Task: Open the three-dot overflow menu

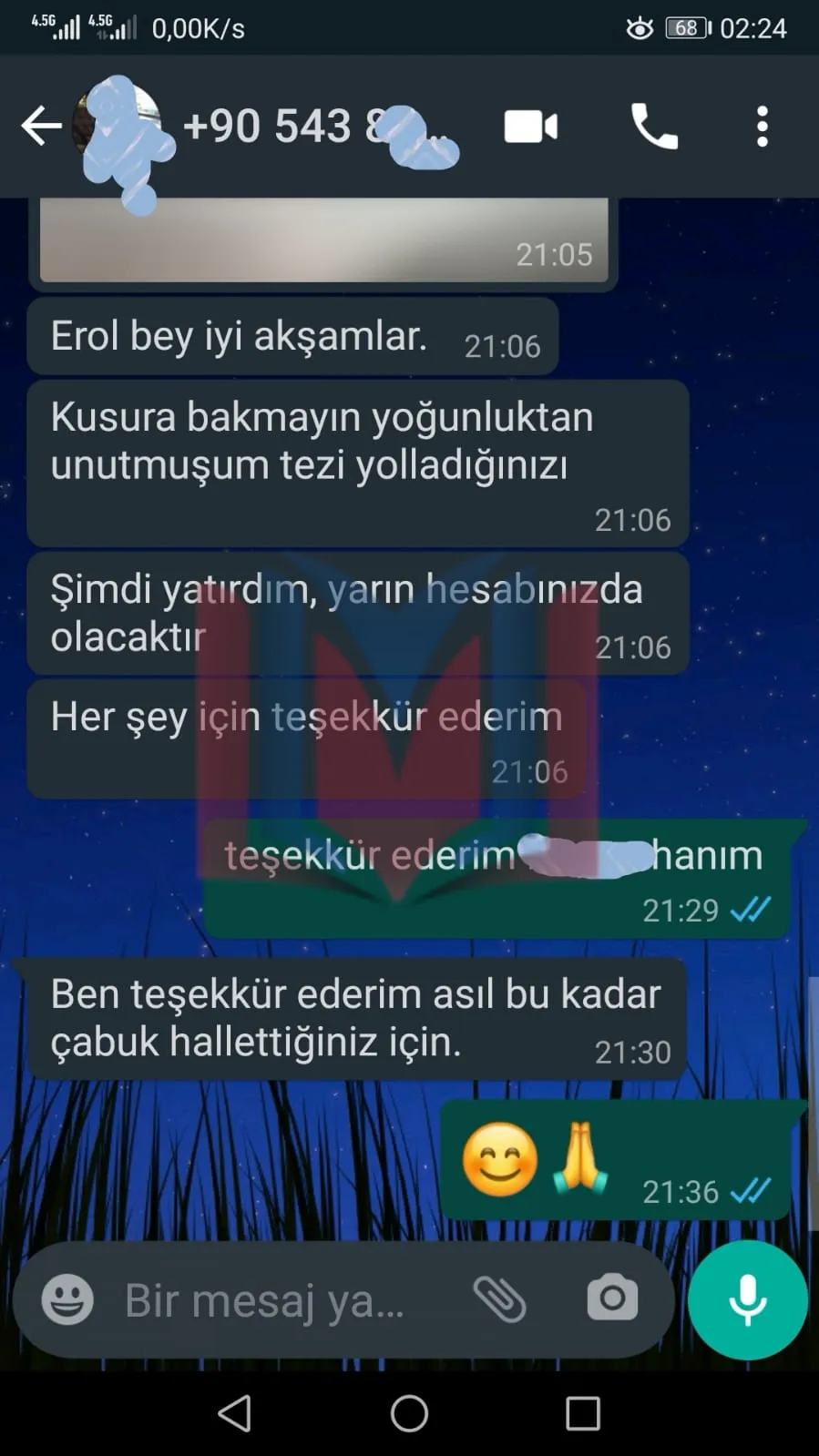Action: 763,126
